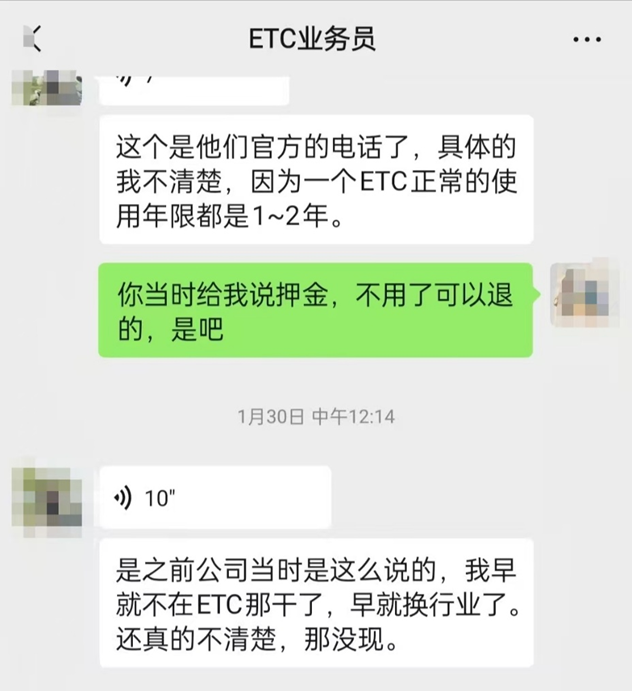This screenshot has height=691, width=632.
Task: Open the contact's avatar beside the 10" voice message
Action: coord(47,497)
